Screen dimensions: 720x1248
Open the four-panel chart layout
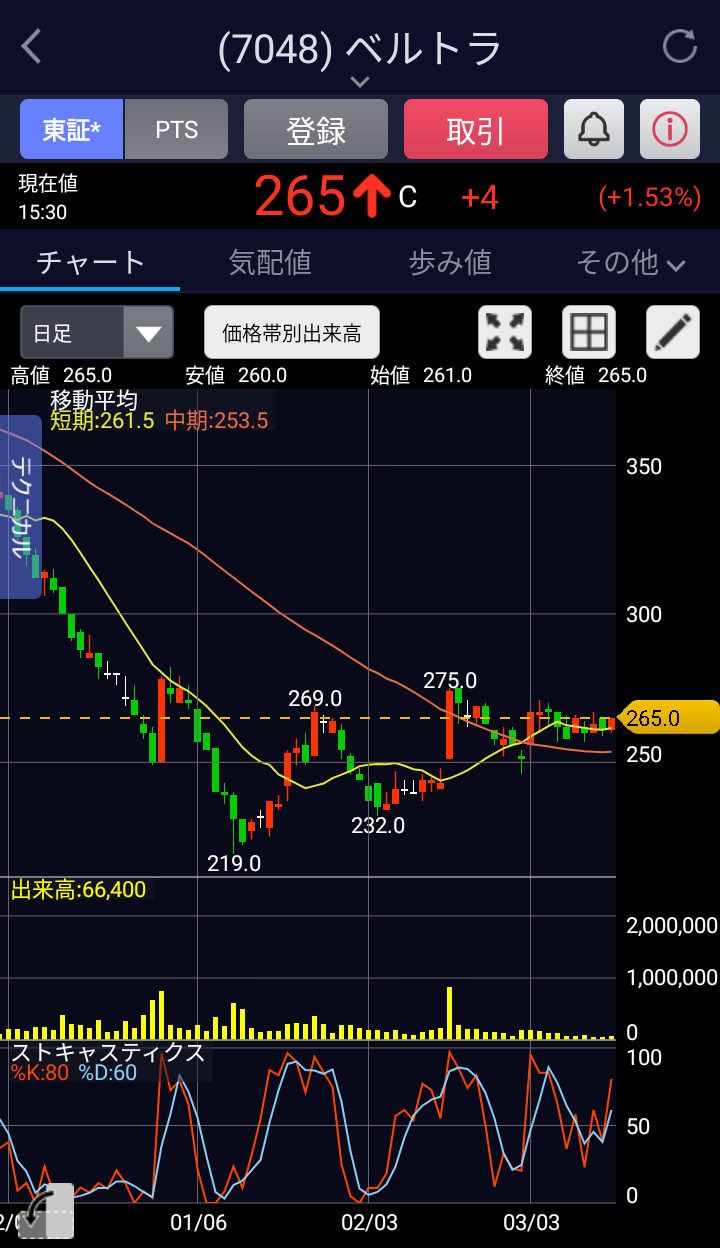[x=588, y=332]
